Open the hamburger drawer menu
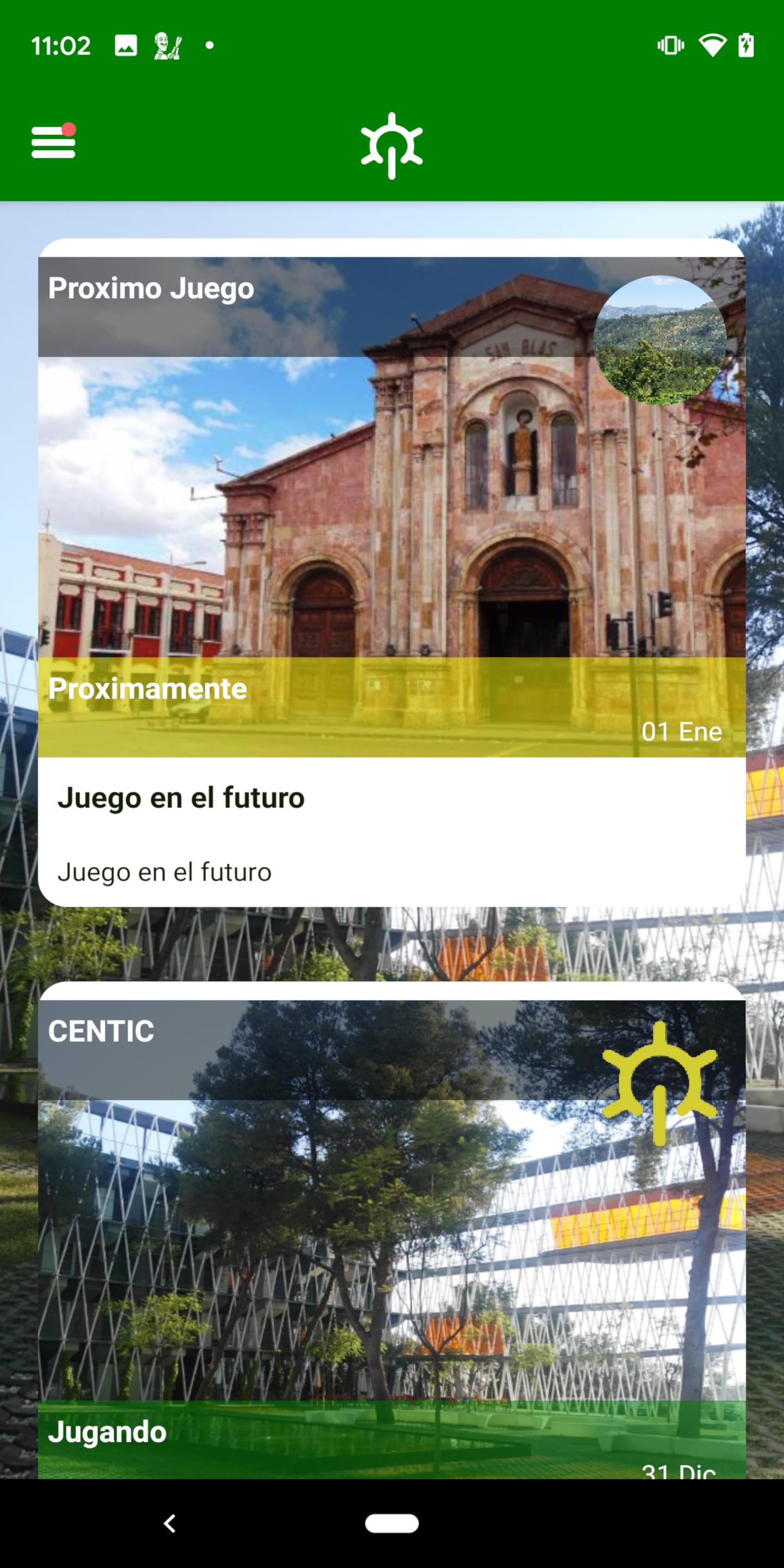The image size is (784, 1568). [x=53, y=142]
